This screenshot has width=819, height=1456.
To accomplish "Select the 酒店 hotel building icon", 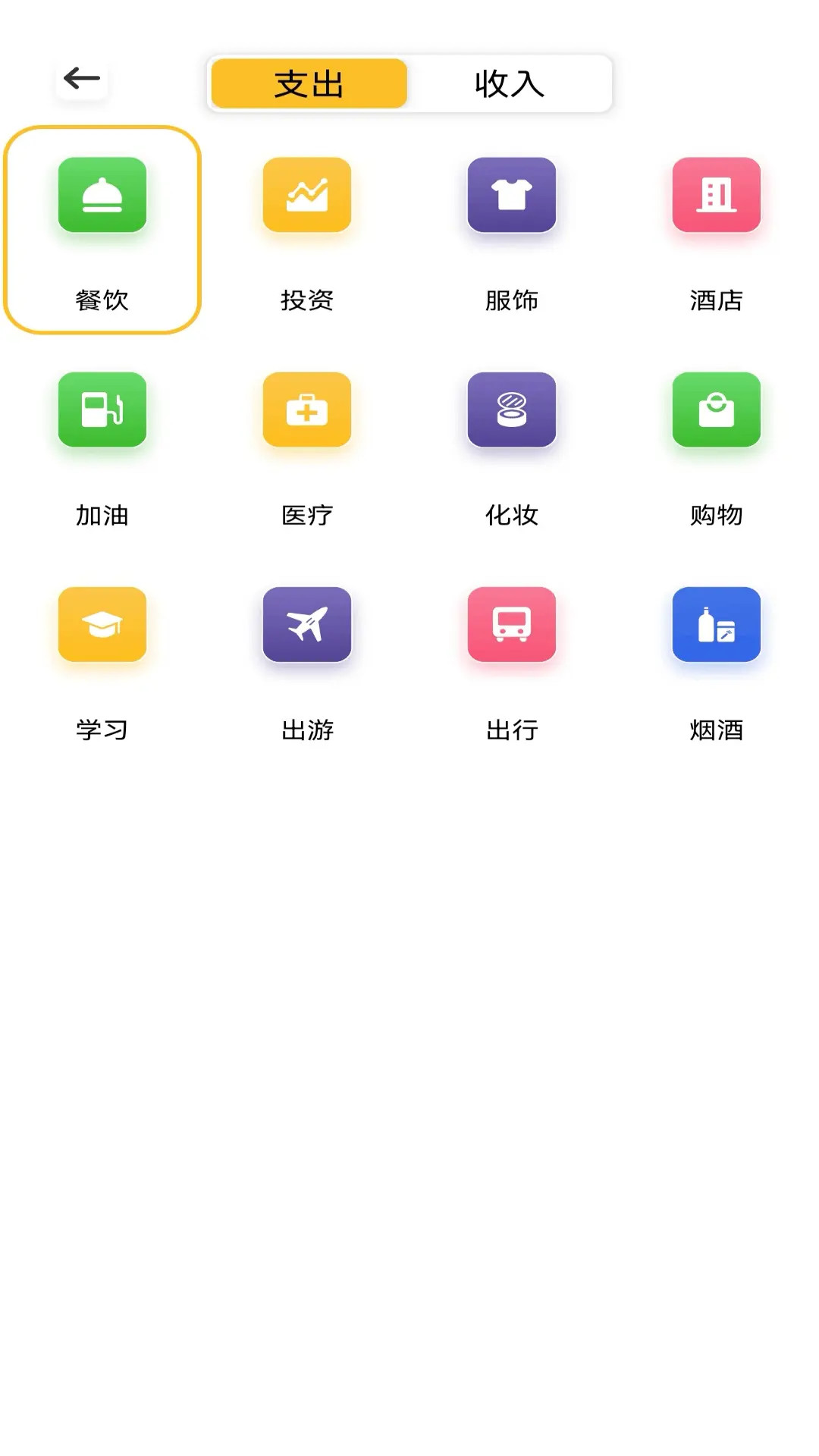I will coord(715,196).
